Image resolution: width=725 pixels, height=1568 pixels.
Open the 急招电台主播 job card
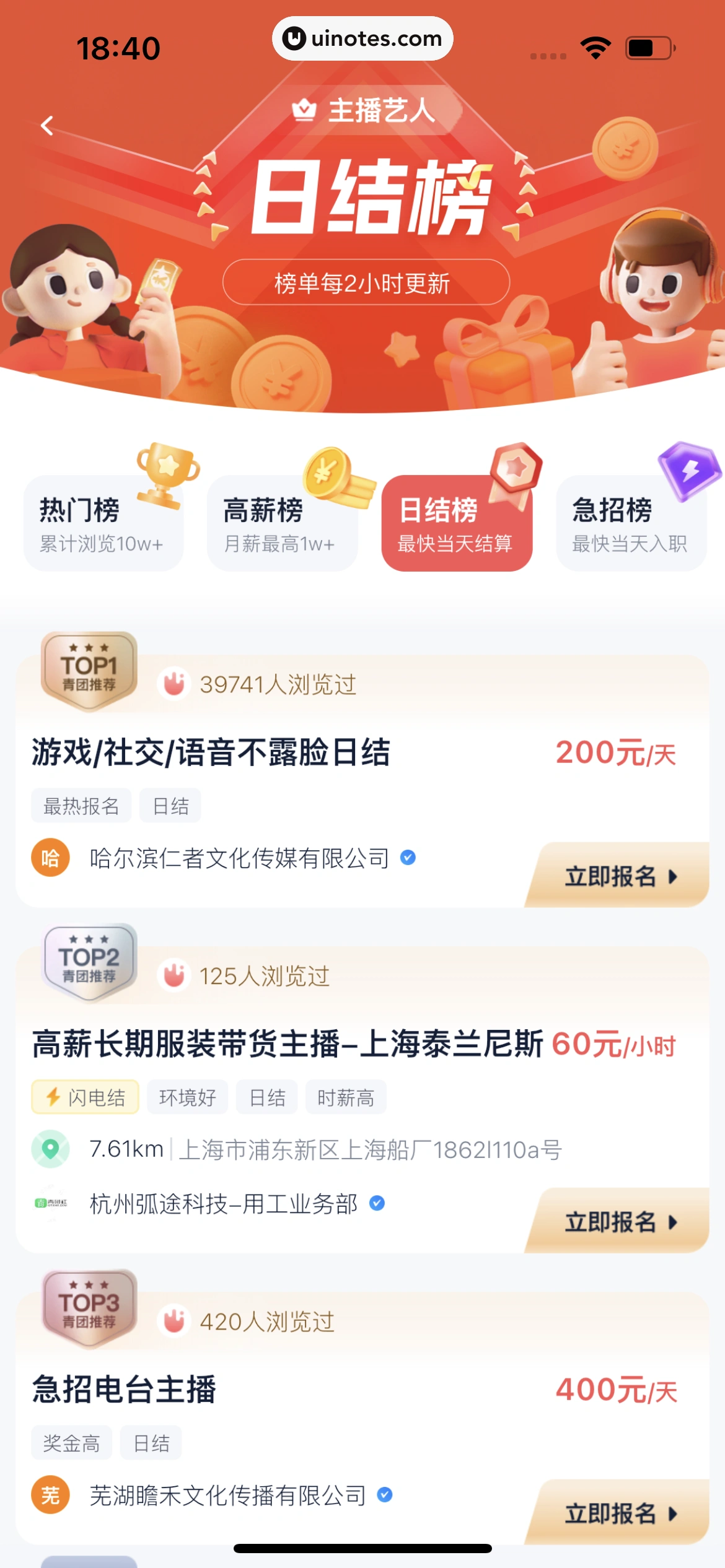point(124,1390)
